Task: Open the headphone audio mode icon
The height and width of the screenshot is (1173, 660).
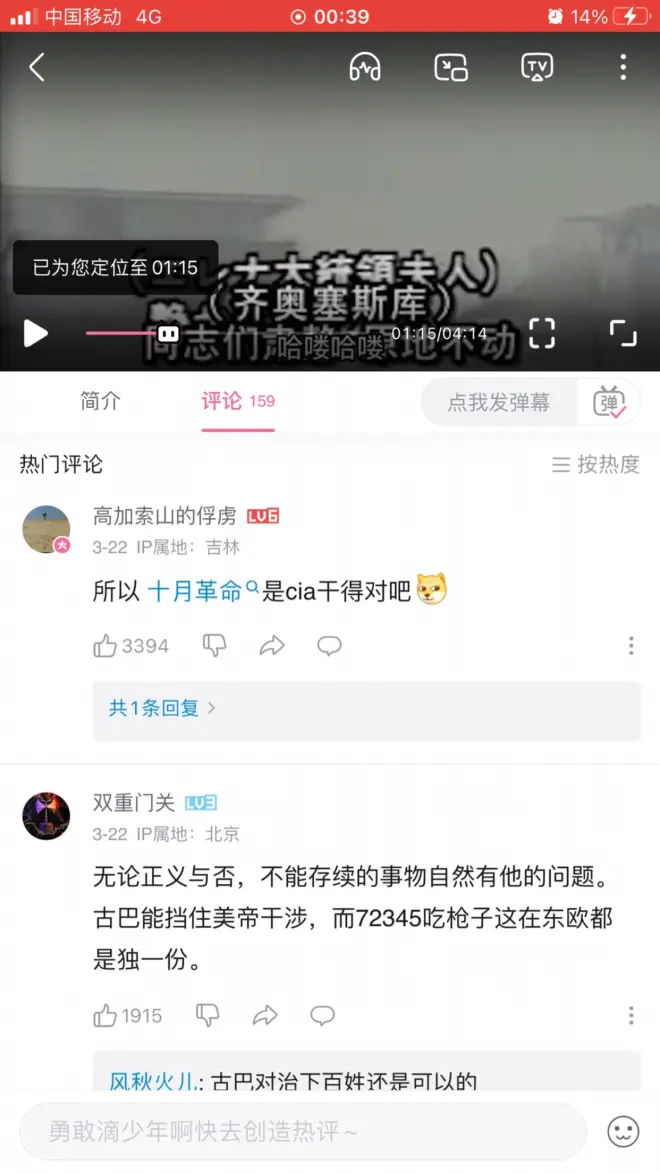Action: [x=365, y=68]
